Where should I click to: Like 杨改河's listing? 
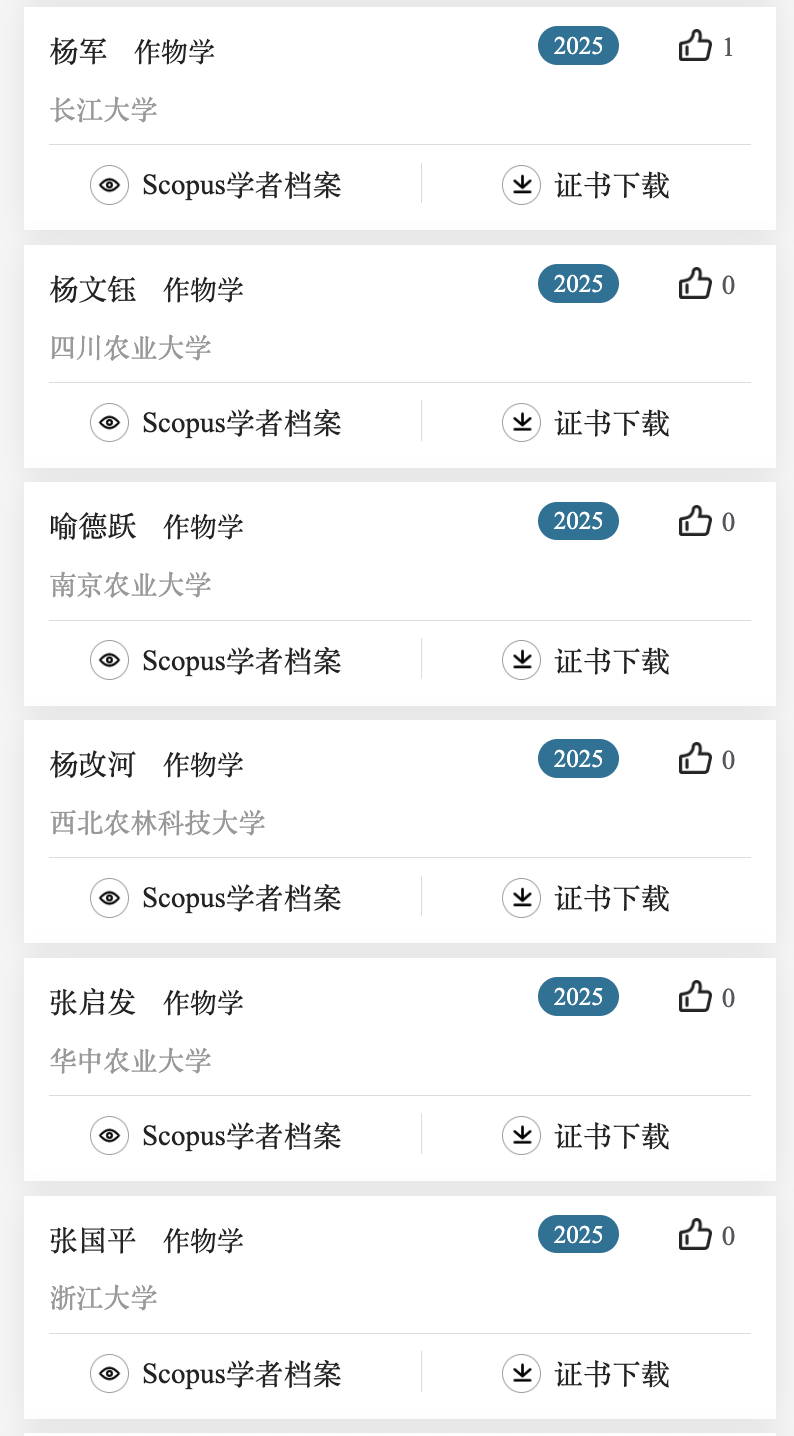(695, 759)
